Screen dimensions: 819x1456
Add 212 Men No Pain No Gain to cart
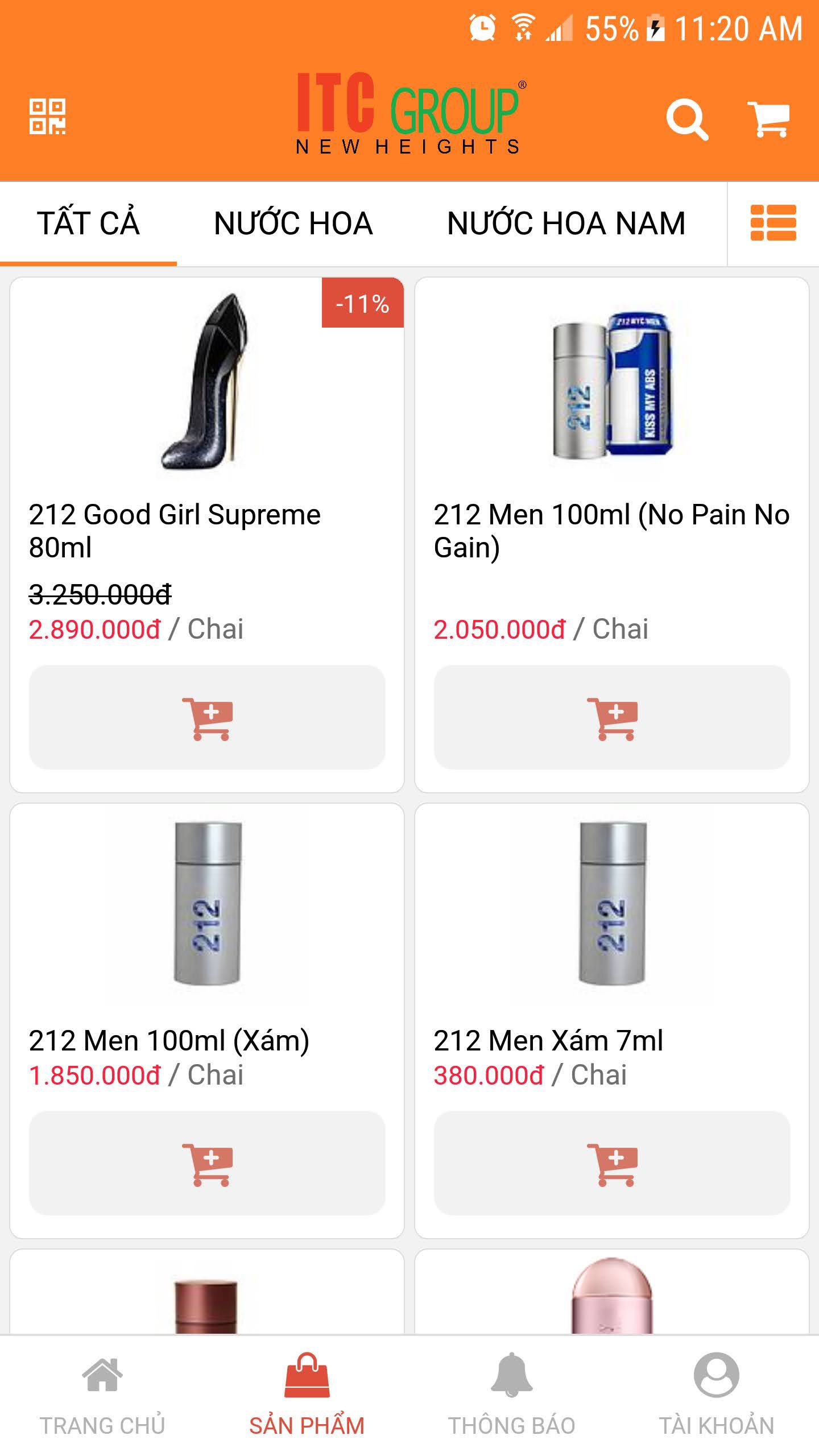[612, 717]
